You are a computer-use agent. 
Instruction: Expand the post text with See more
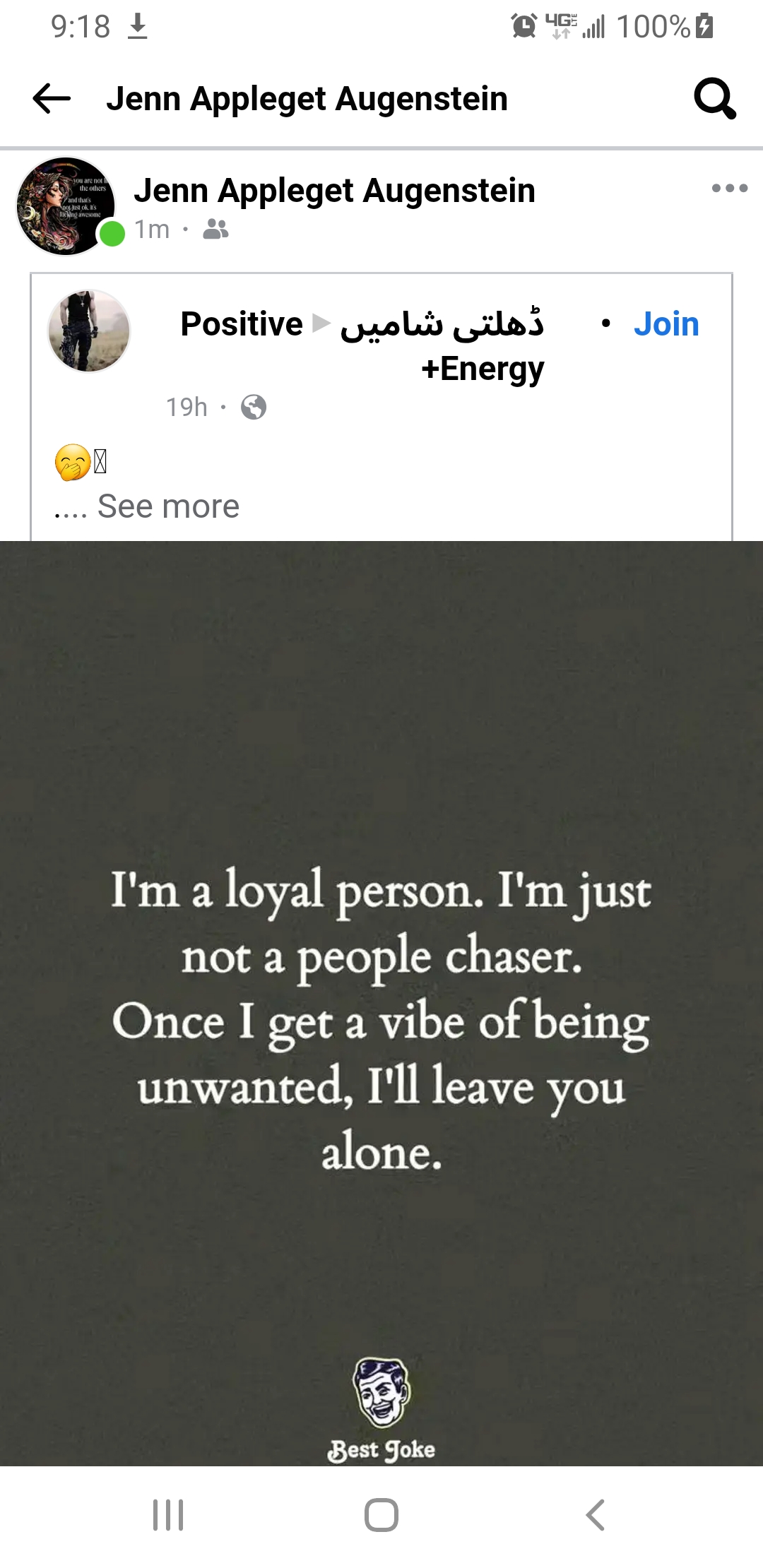168,506
